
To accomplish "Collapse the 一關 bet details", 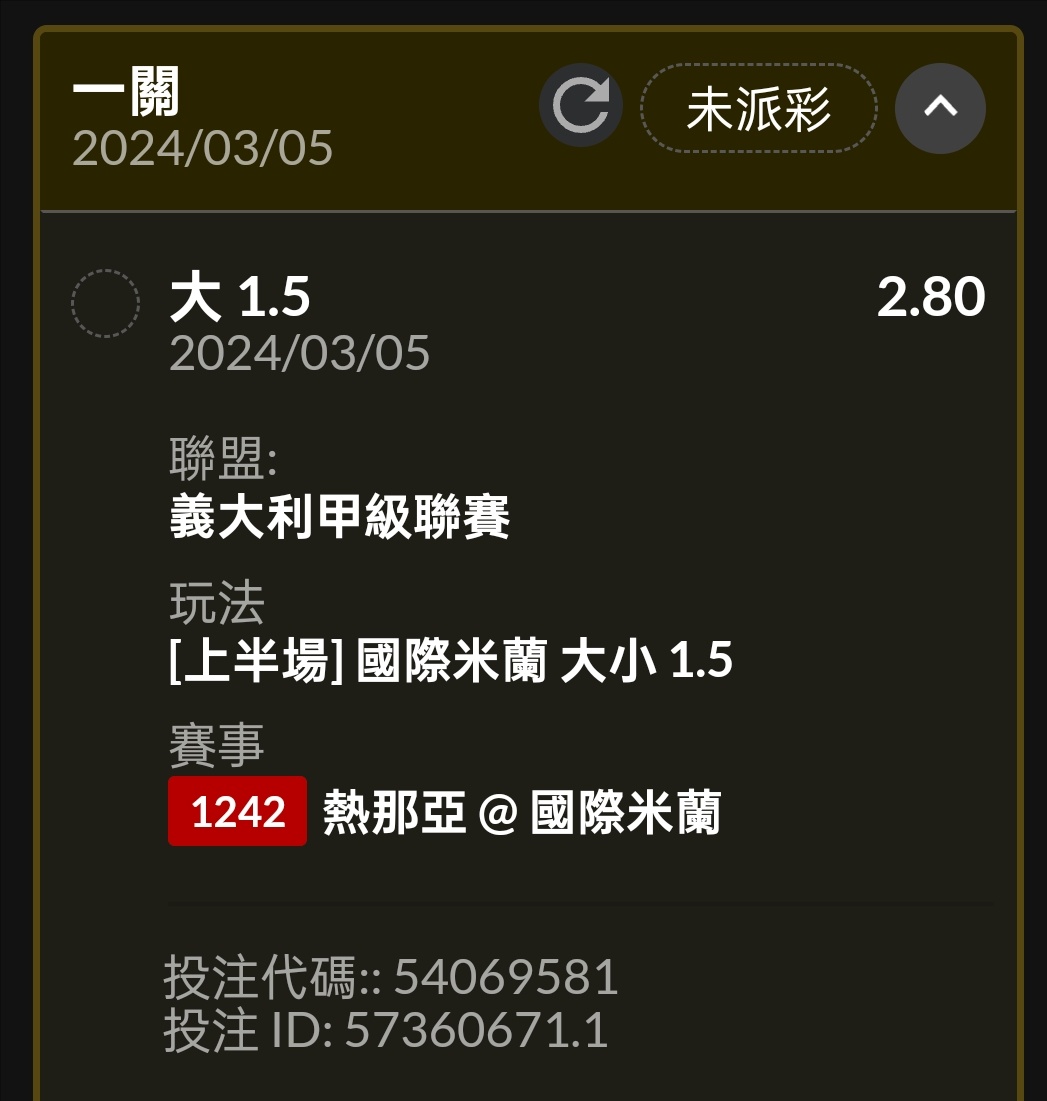I will point(939,108).
